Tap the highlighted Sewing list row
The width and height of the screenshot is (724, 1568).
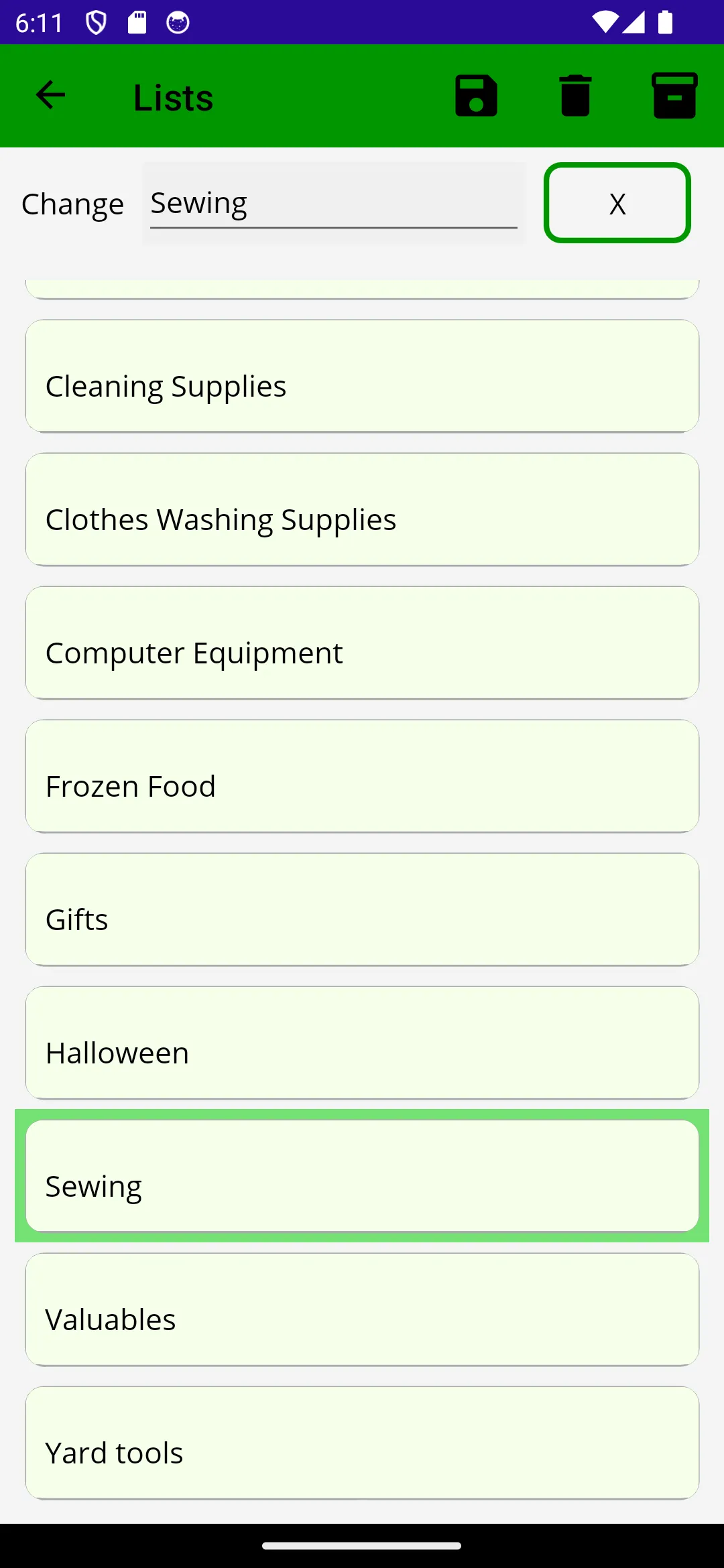pyautogui.click(x=362, y=1176)
